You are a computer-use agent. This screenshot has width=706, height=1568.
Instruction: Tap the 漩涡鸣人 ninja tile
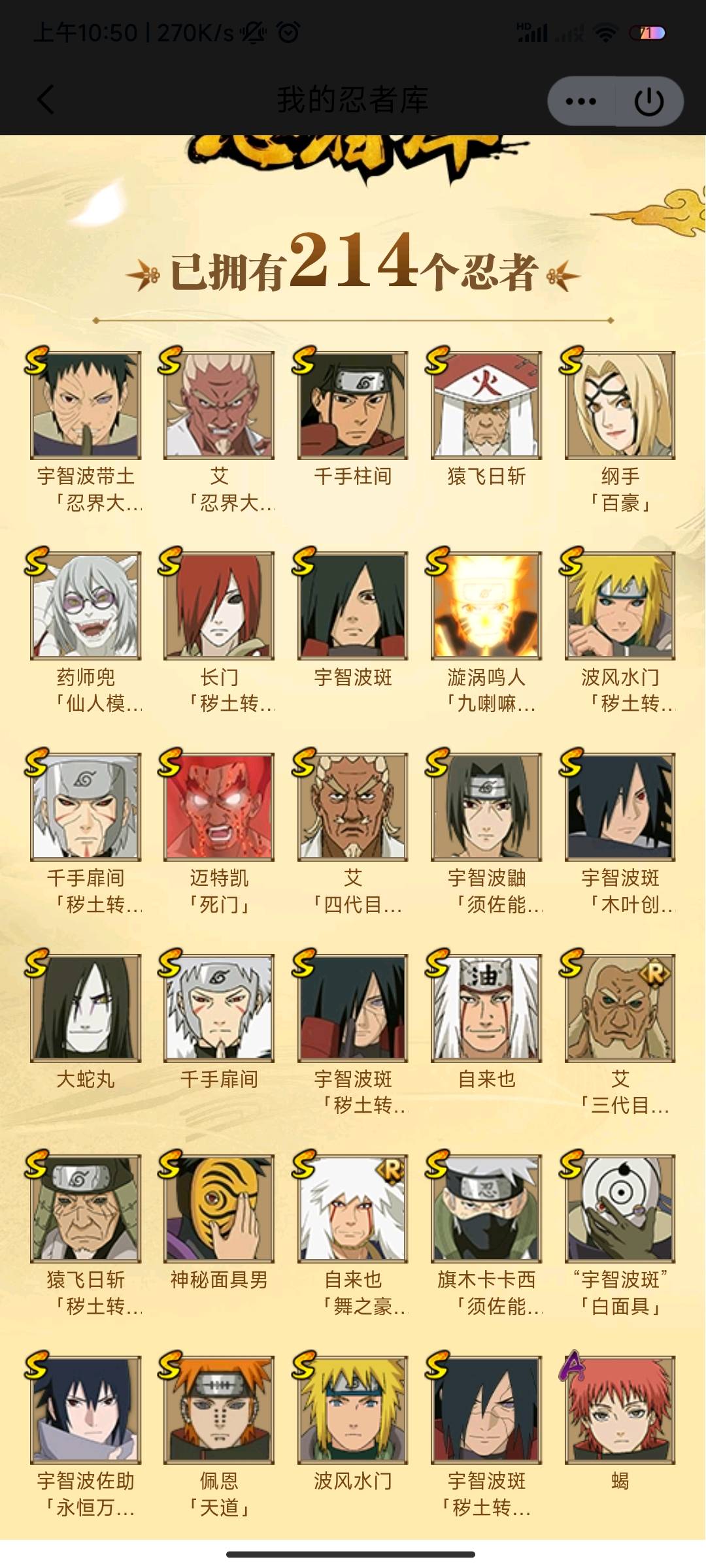(486, 606)
